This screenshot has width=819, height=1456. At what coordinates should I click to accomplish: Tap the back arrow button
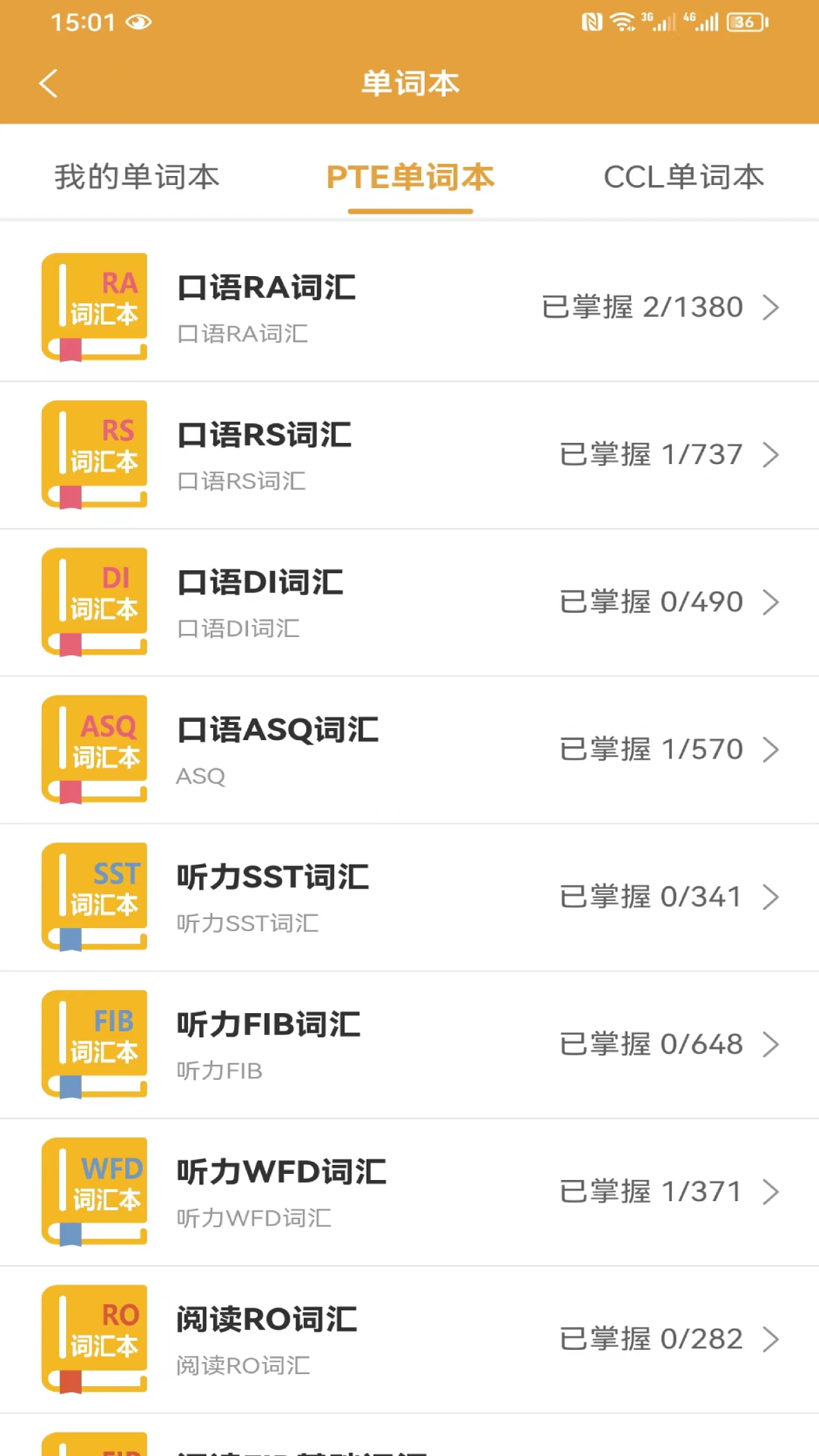pyautogui.click(x=48, y=83)
